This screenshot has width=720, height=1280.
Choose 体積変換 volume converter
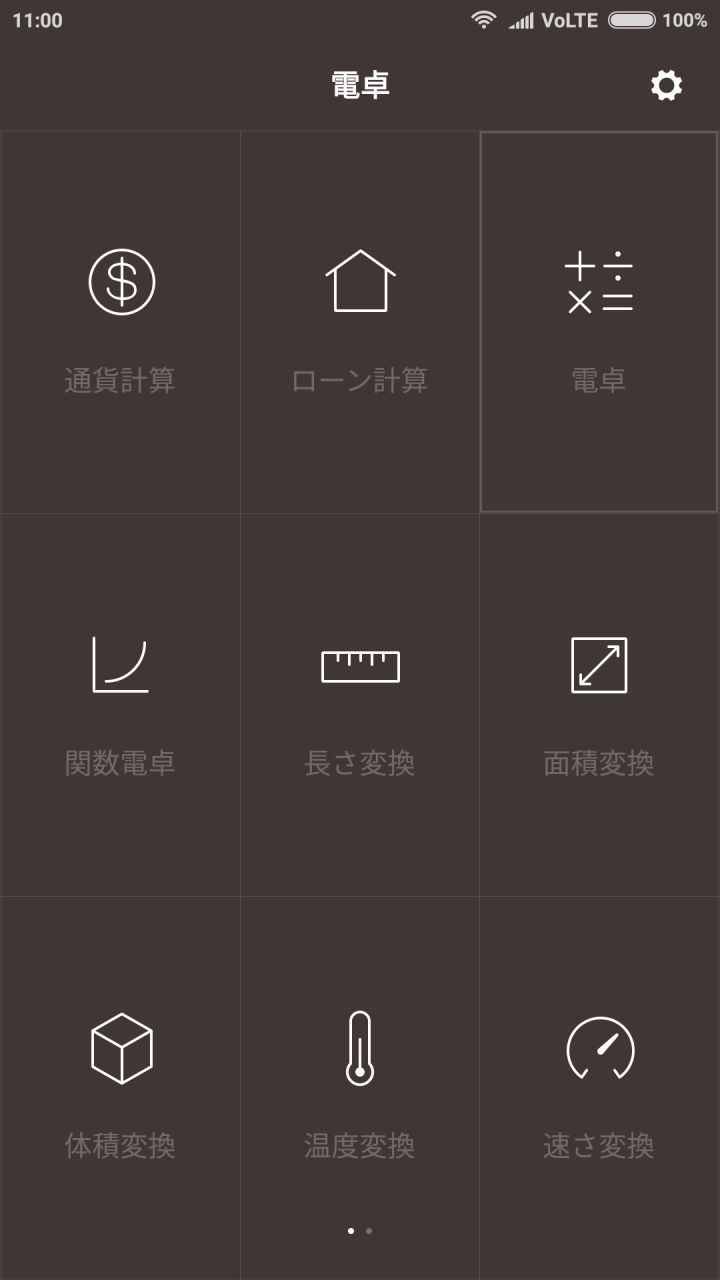pyautogui.click(x=120, y=1088)
